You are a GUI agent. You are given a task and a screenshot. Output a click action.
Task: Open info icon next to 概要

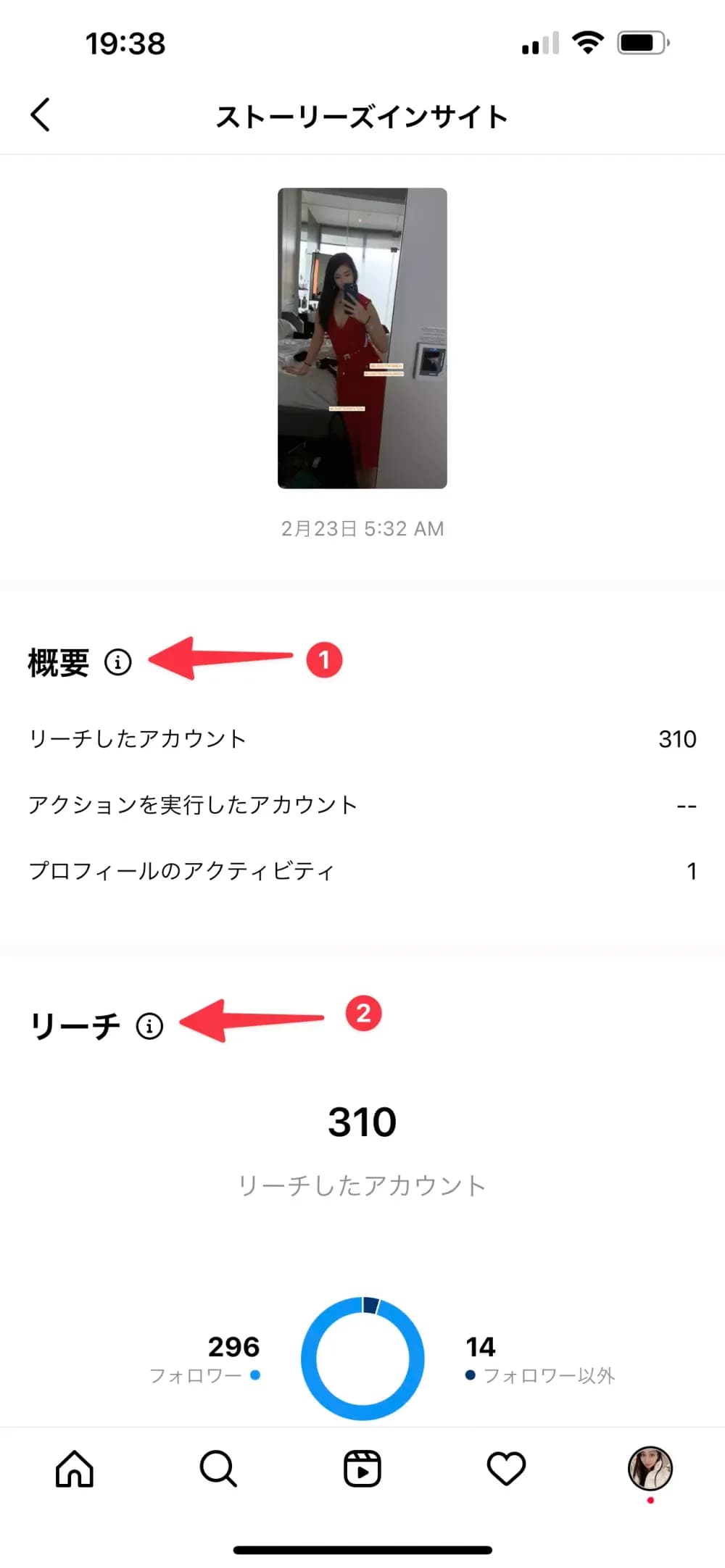[118, 662]
